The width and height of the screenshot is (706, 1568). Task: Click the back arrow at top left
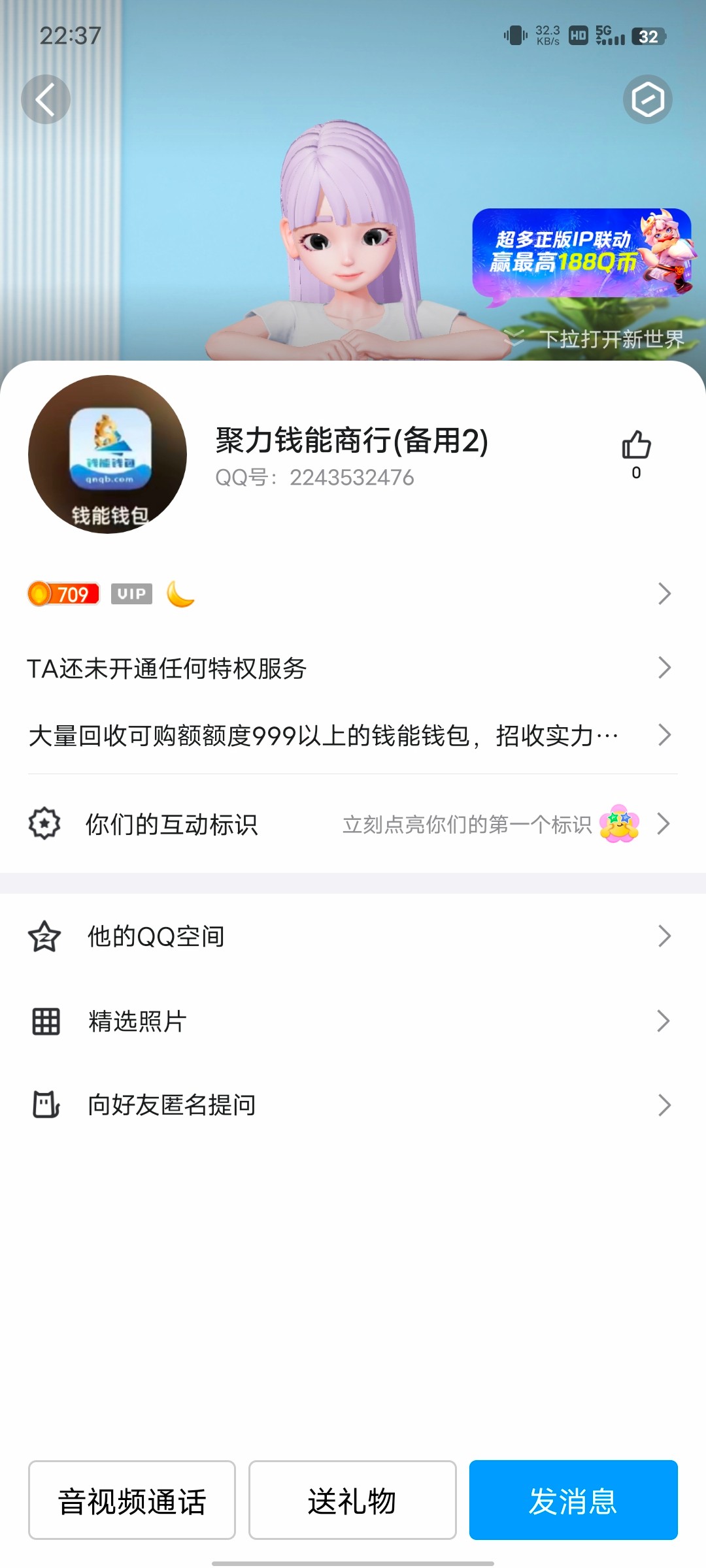(45, 99)
